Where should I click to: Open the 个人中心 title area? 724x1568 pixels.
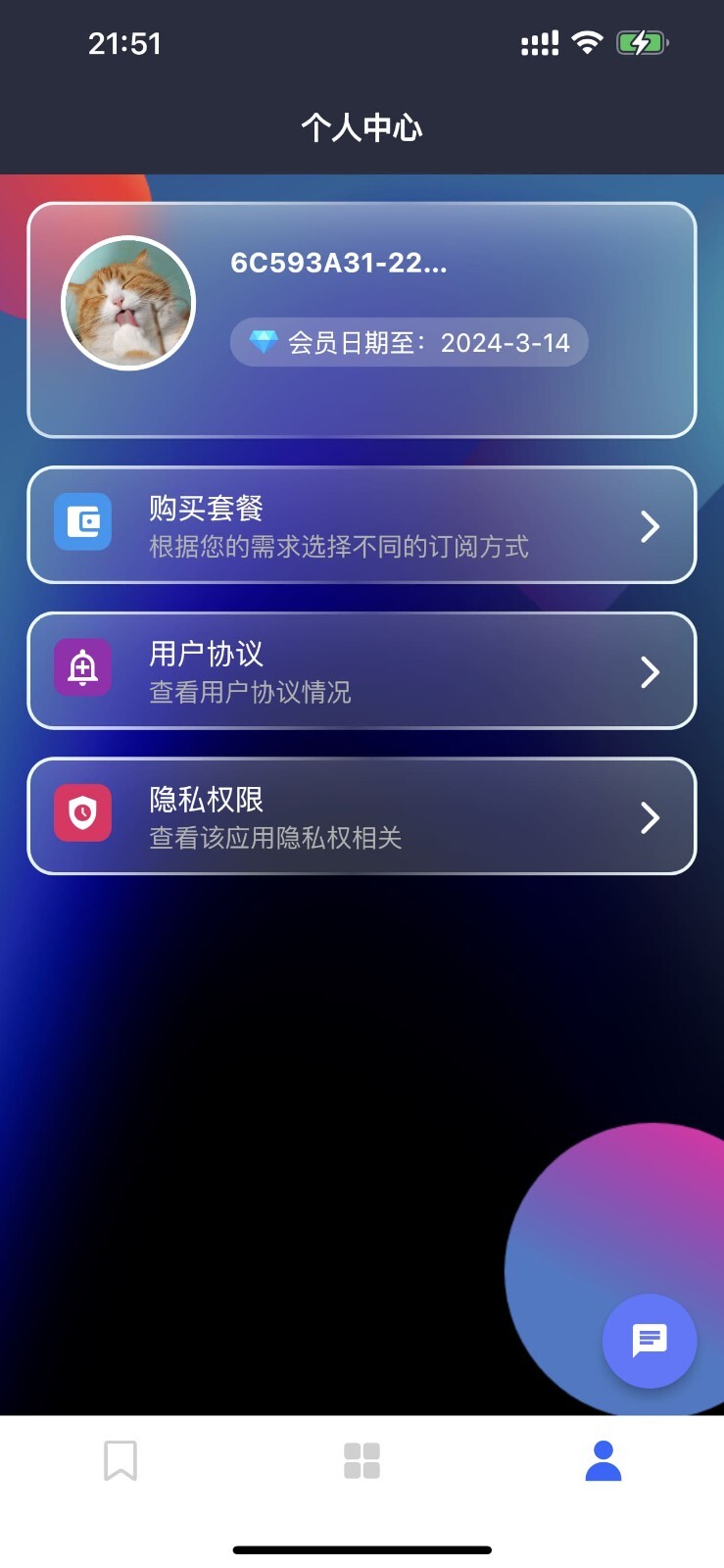[x=362, y=127]
